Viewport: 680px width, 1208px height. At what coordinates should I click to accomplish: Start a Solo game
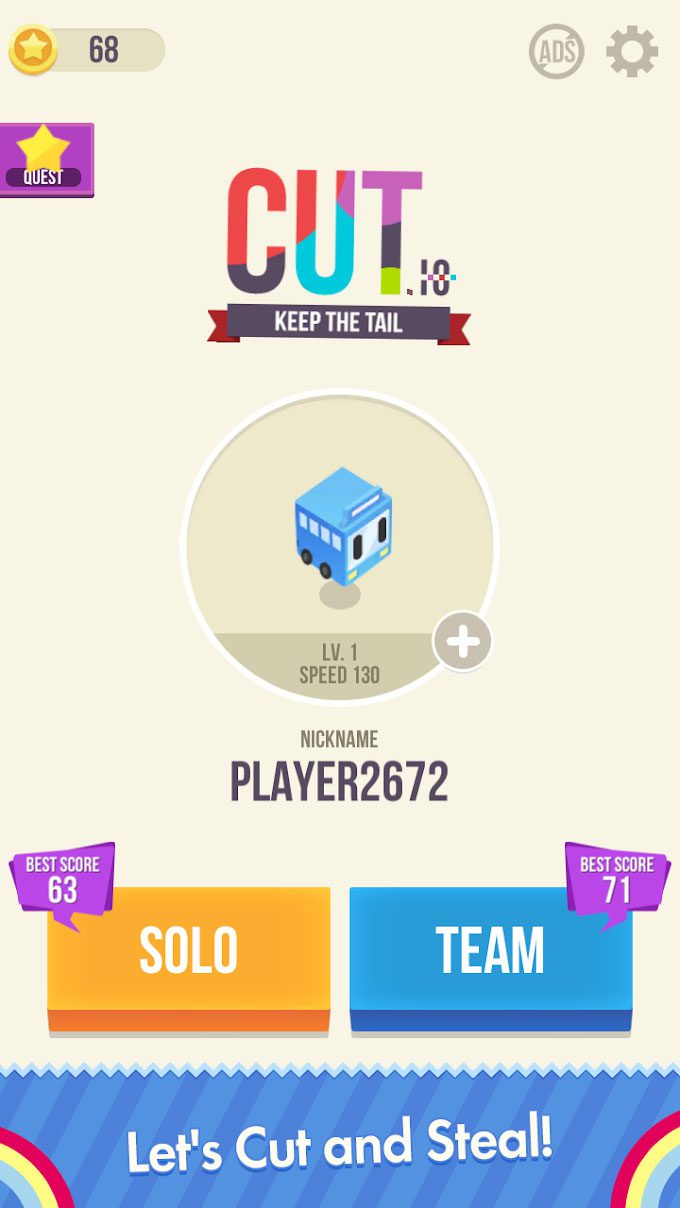pos(188,950)
